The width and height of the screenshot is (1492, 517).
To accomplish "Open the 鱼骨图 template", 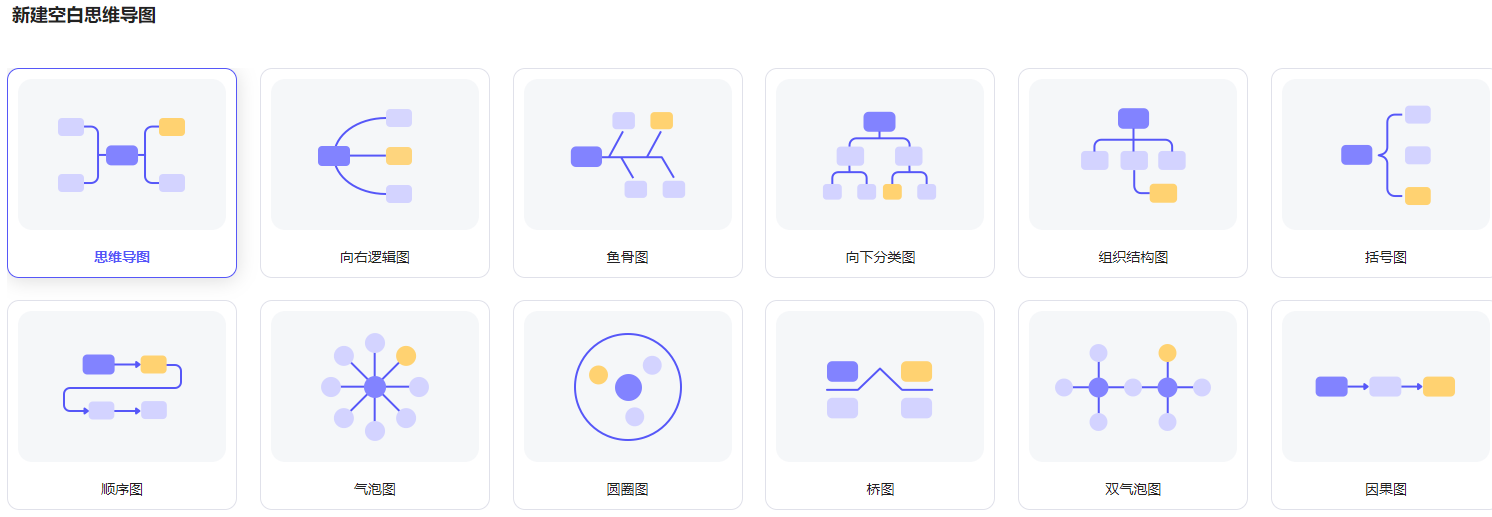I will coord(628,172).
